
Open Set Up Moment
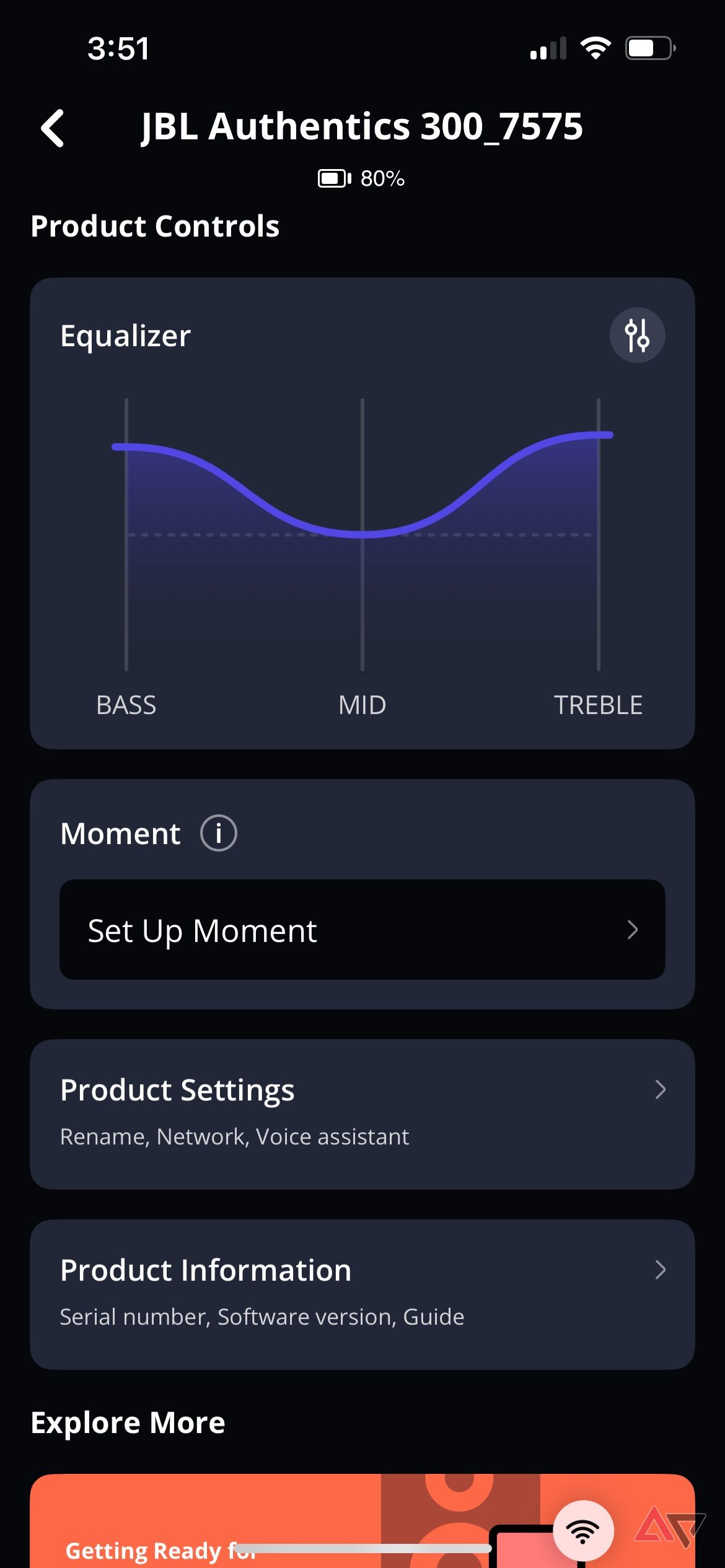[362, 930]
